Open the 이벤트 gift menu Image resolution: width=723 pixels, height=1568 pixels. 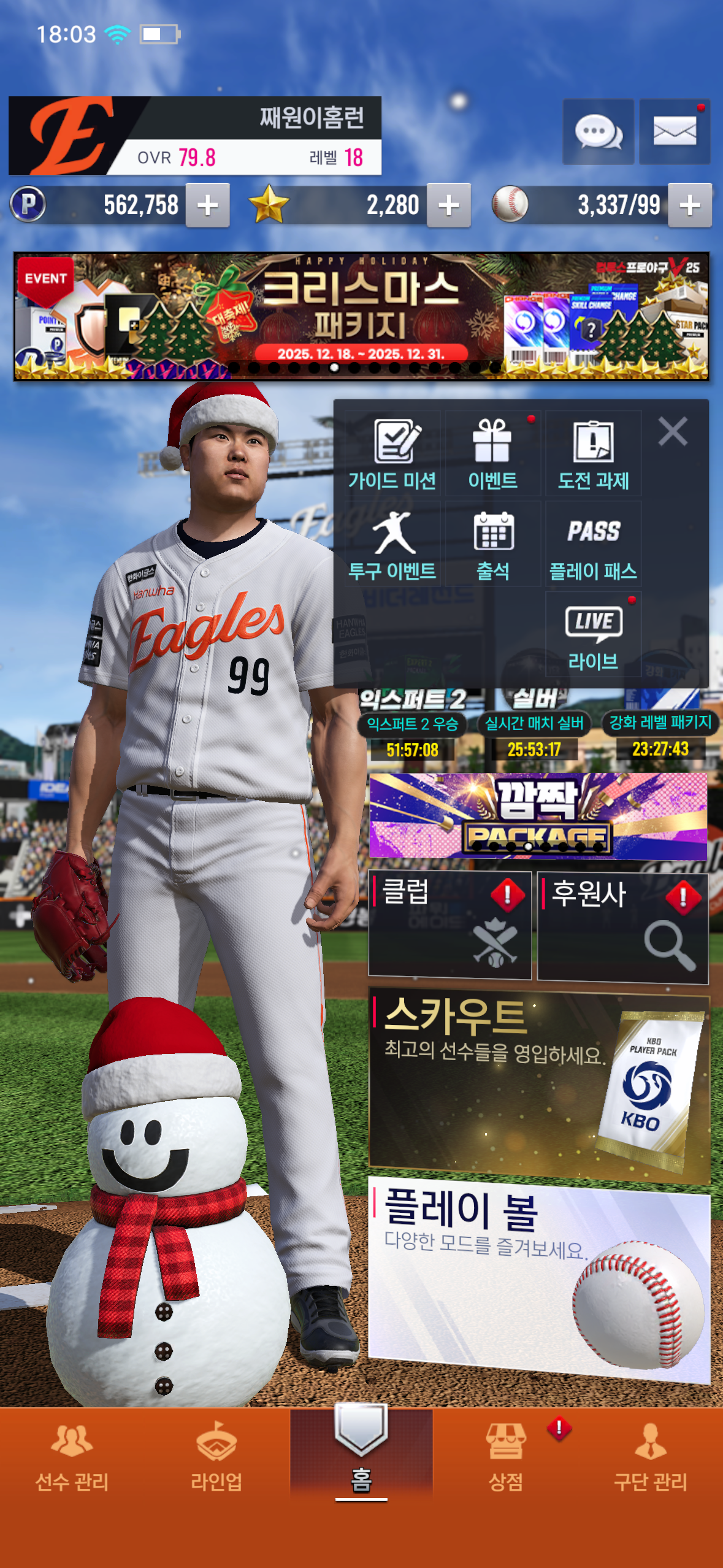493,454
